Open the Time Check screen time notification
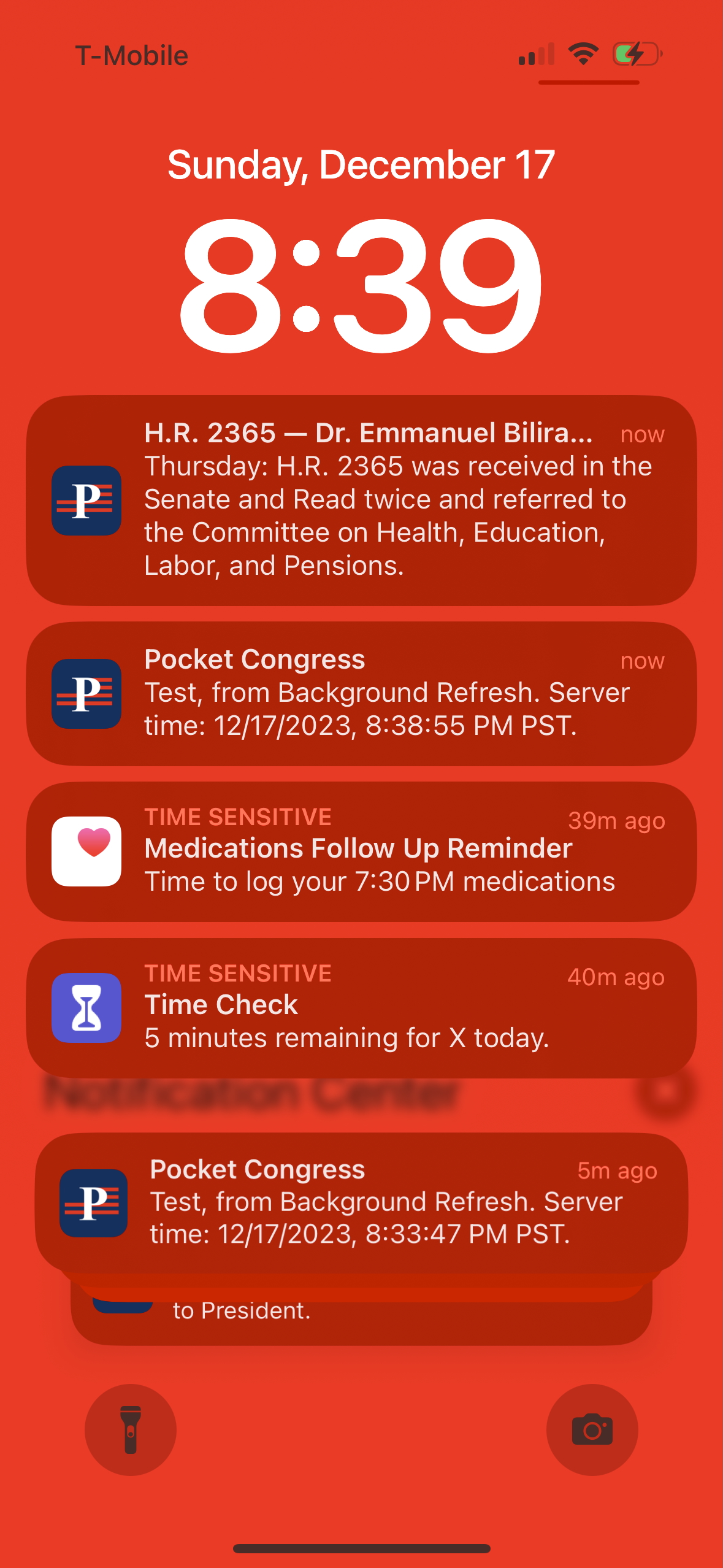 [361, 1007]
